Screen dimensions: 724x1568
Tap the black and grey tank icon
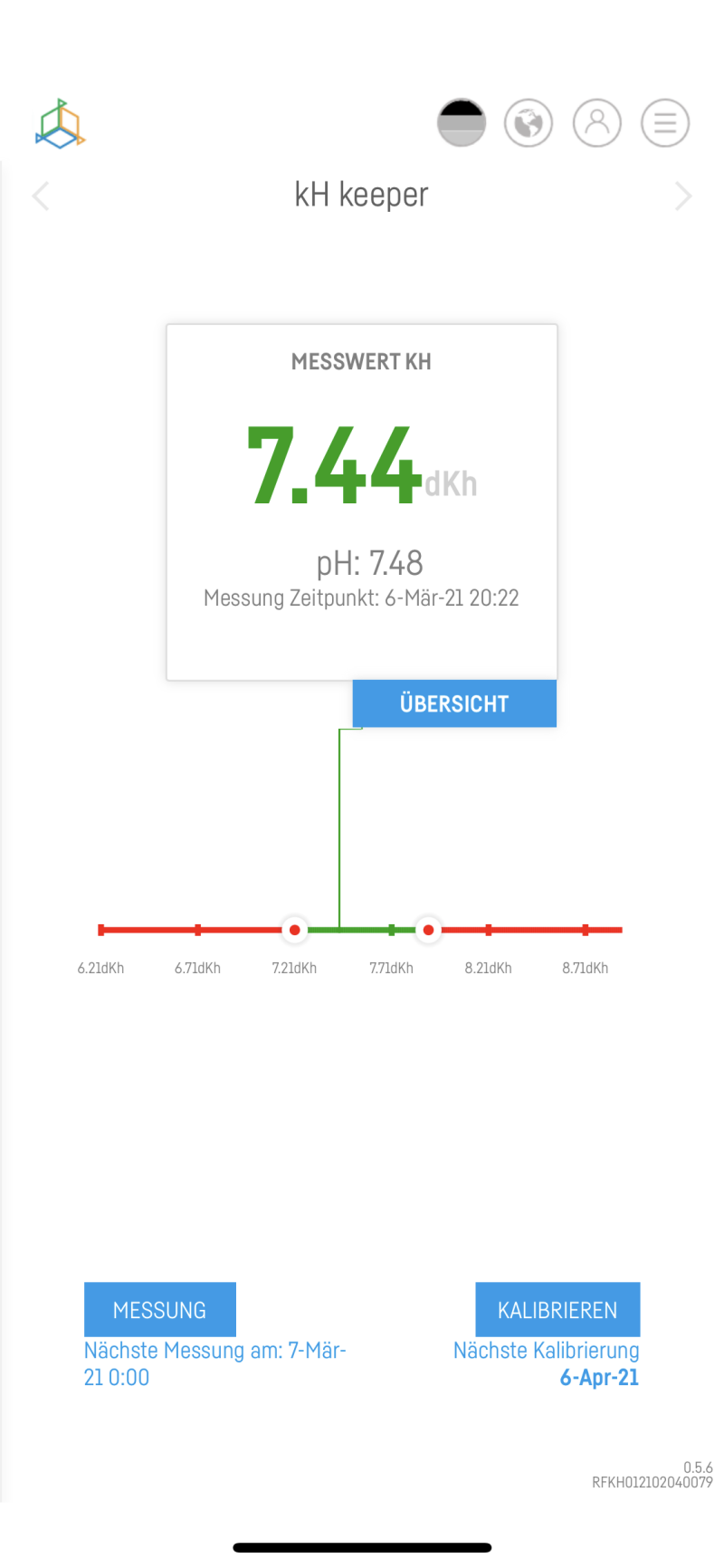tap(462, 123)
